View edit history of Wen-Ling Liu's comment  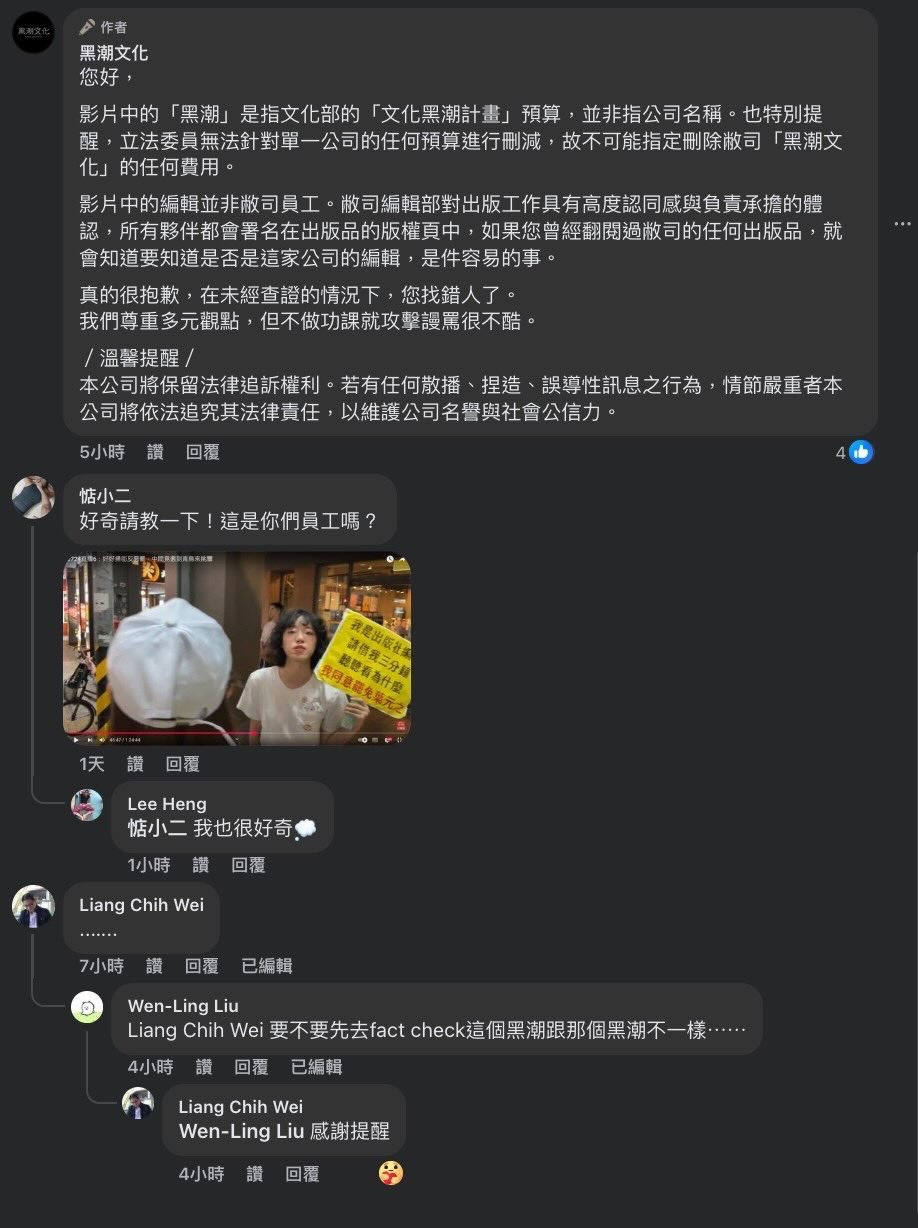(316, 1067)
